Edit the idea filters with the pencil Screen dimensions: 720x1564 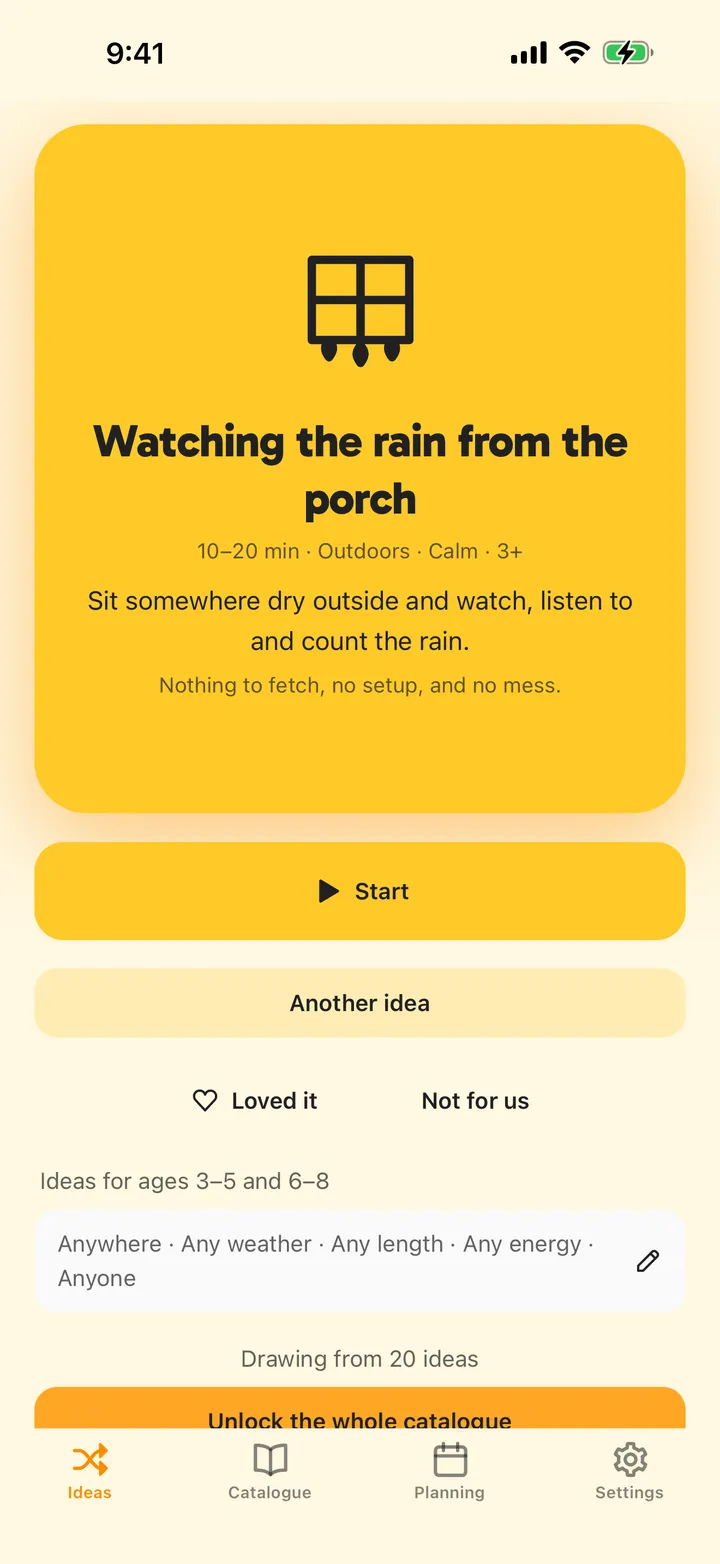pos(648,1261)
